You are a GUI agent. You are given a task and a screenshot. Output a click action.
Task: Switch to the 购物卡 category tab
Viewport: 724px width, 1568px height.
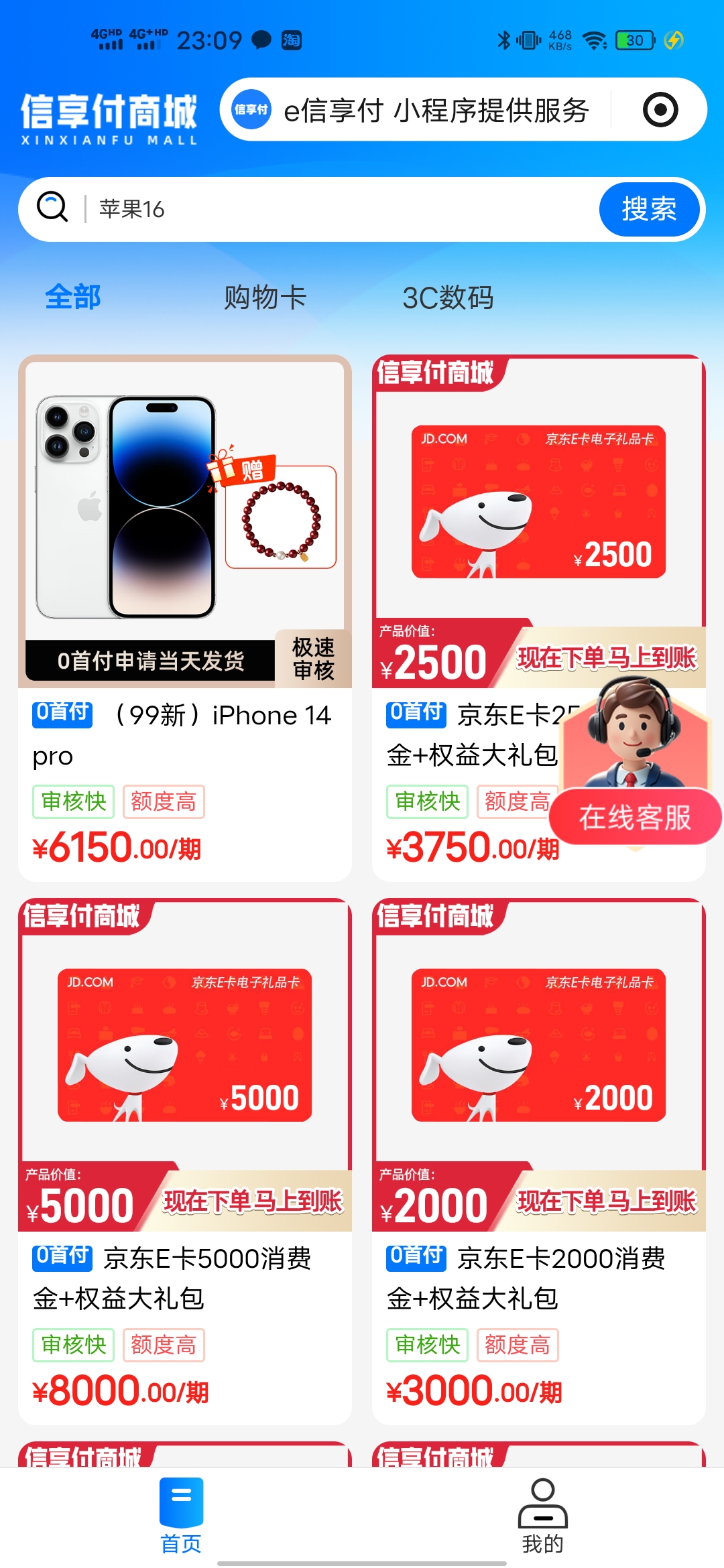click(265, 298)
